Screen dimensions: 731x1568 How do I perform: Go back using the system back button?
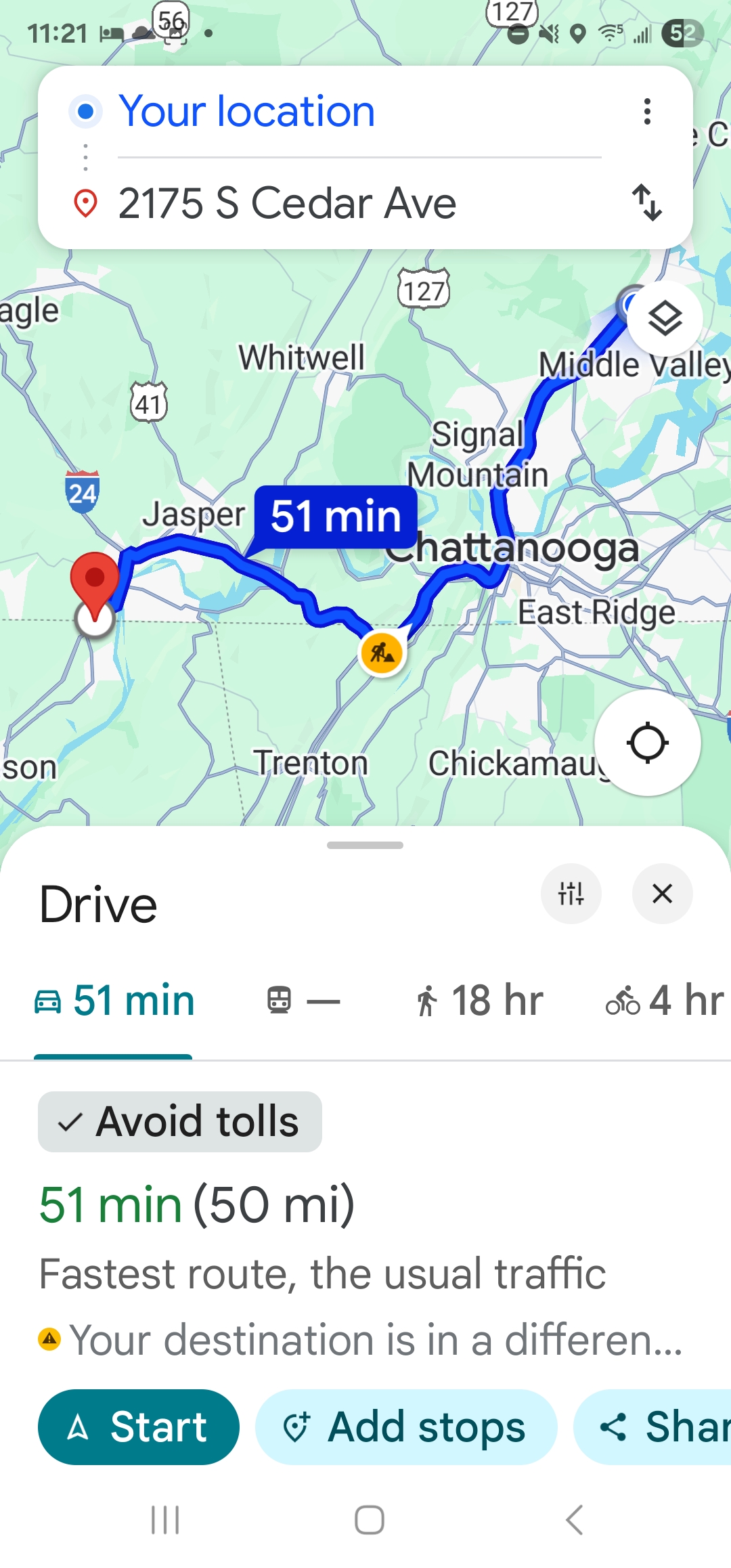574,1520
